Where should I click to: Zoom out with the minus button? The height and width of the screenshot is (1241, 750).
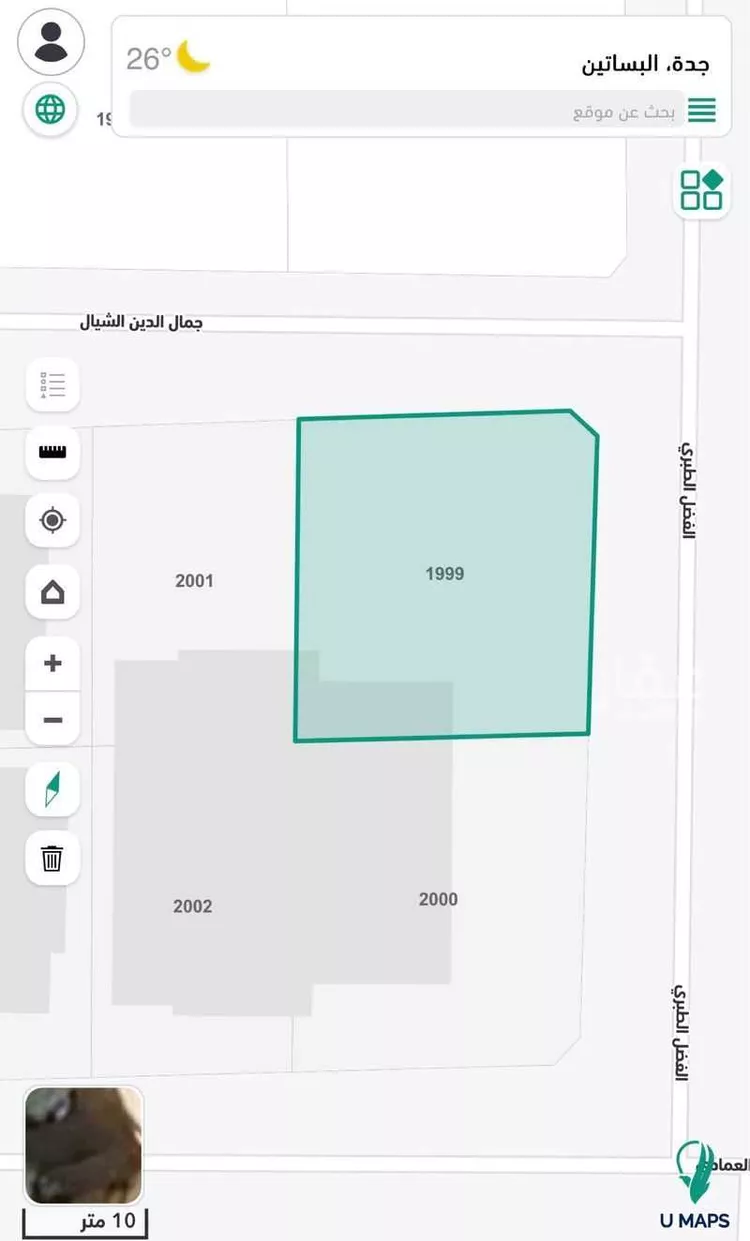pyautogui.click(x=53, y=720)
